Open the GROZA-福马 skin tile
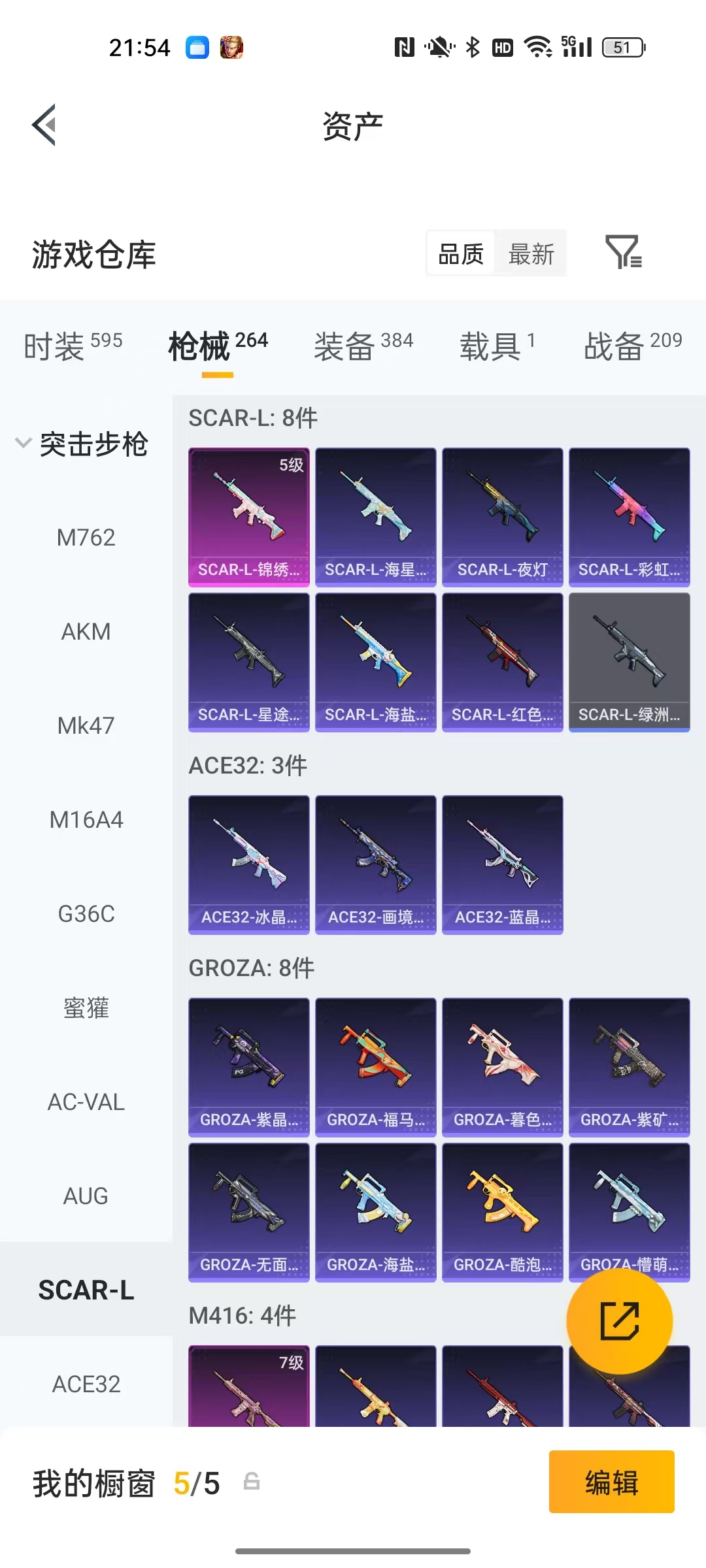The height and width of the screenshot is (1568, 706). (376, 1067)
